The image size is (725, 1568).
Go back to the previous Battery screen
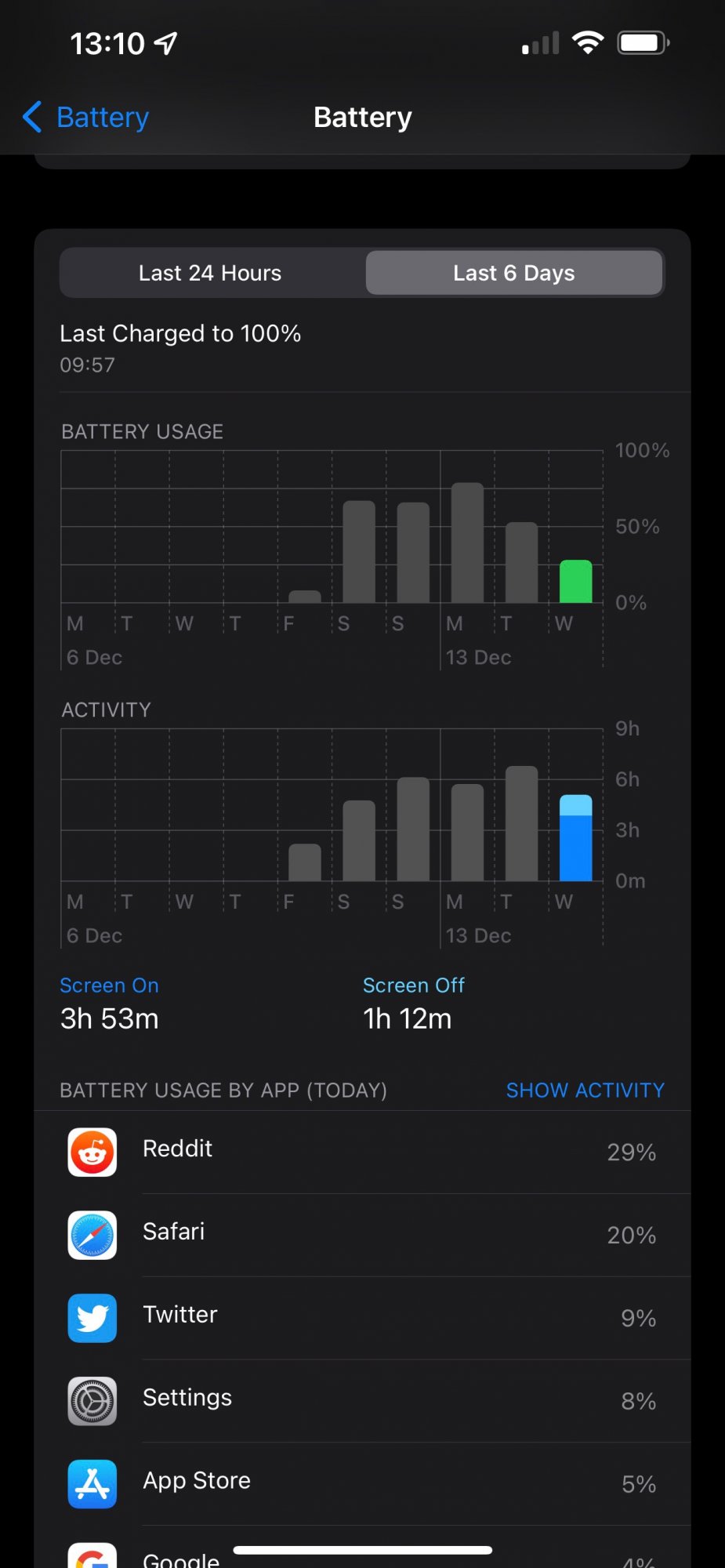86,118
